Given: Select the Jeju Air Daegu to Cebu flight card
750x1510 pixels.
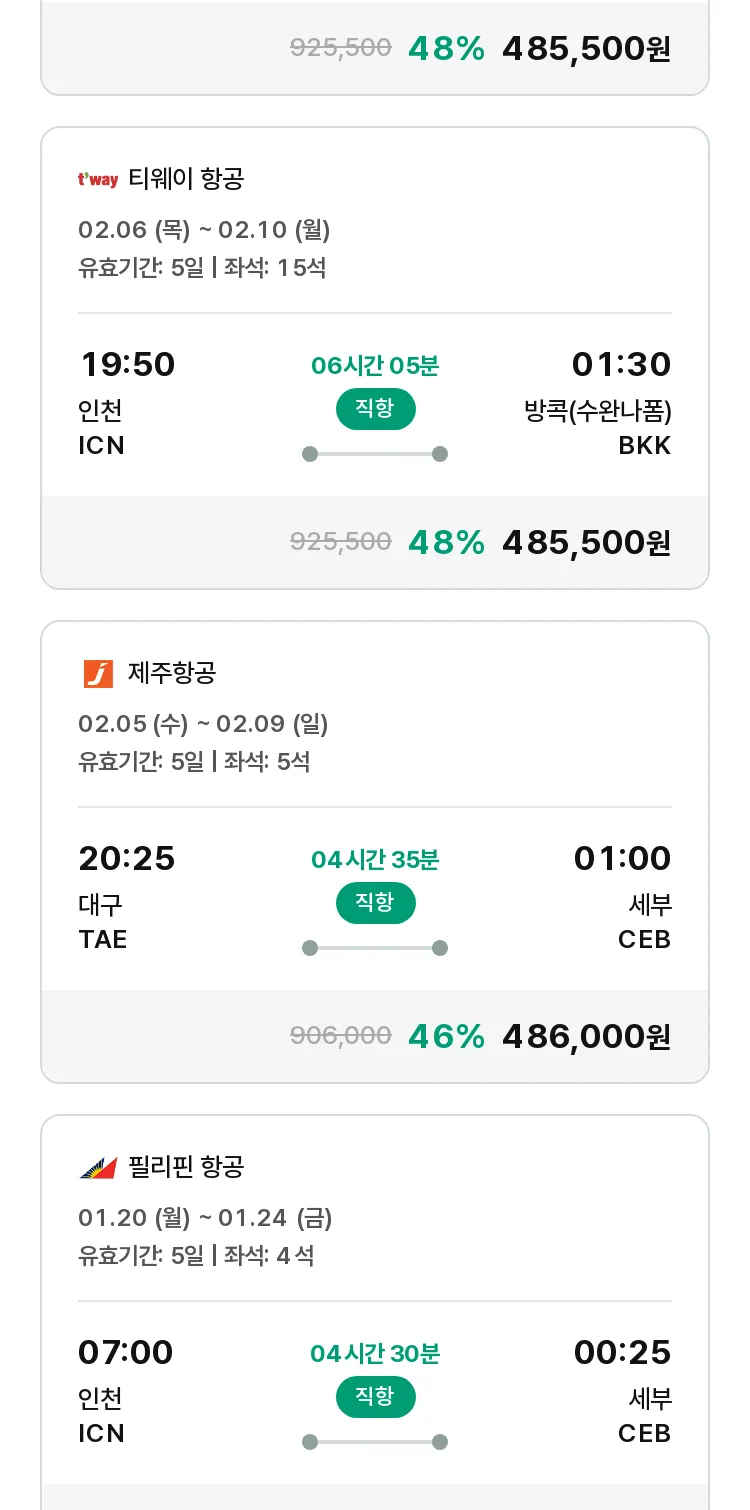Looking at the screenshot, I should pos(375,852).
